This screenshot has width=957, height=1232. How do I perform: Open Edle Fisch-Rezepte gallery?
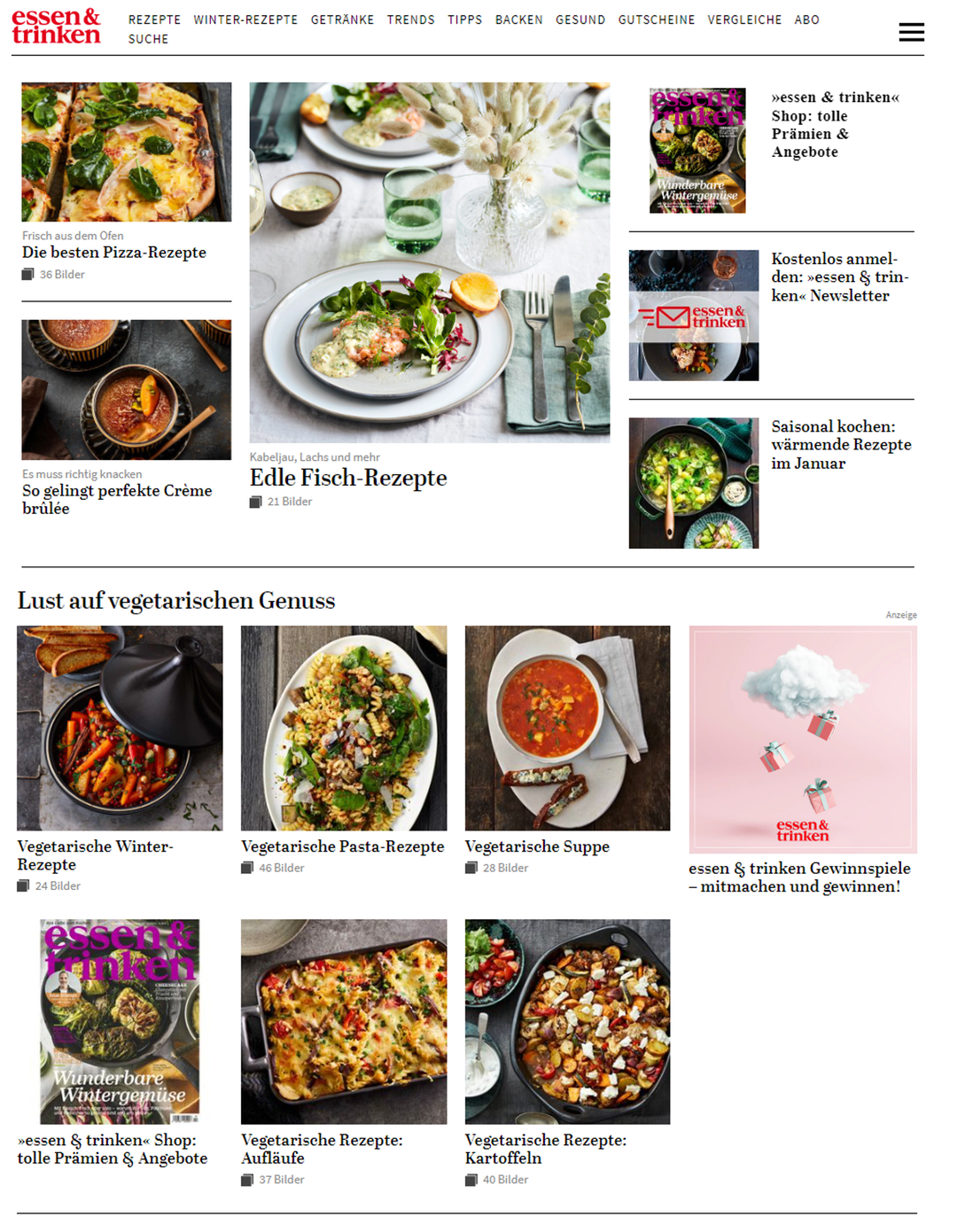(348, 478)
